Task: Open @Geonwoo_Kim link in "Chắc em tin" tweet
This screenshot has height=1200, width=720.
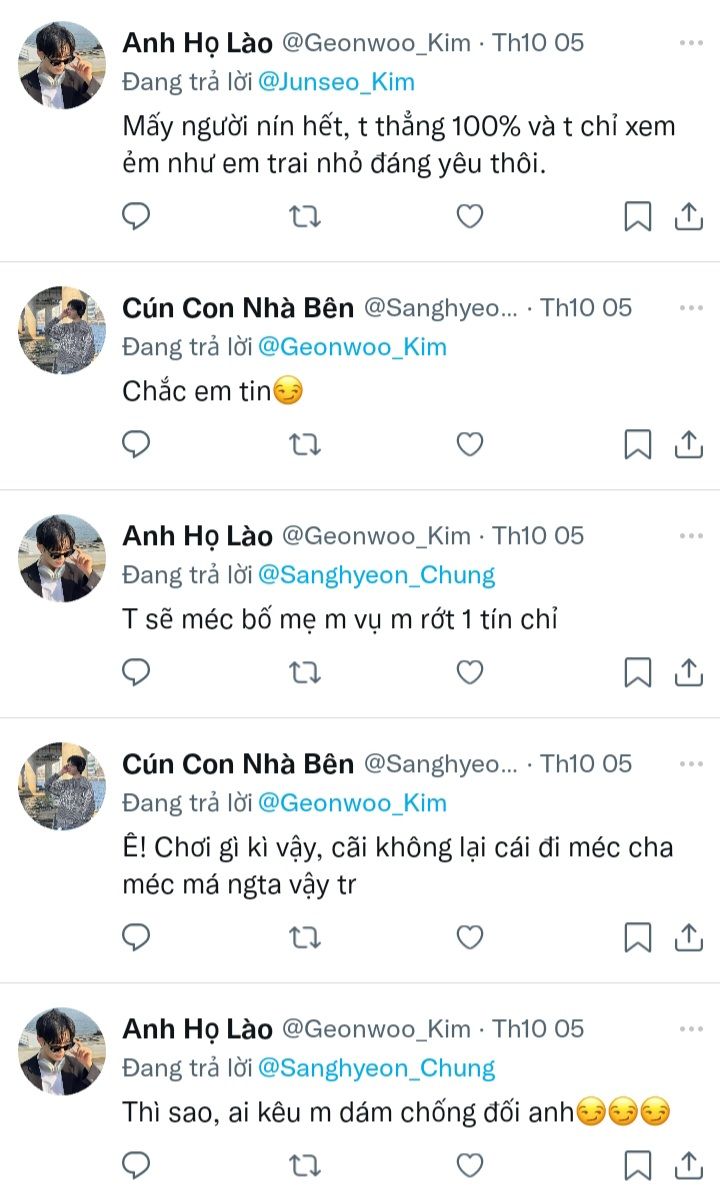Action: [x=352, y=347]
